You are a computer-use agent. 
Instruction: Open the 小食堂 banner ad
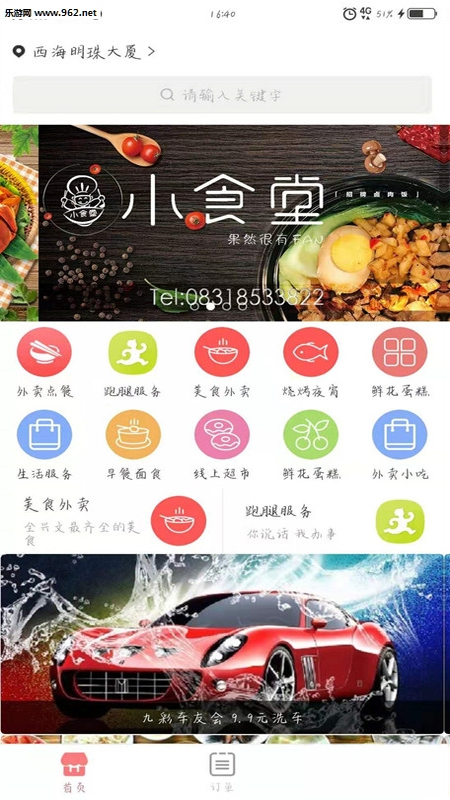point(225,223)
